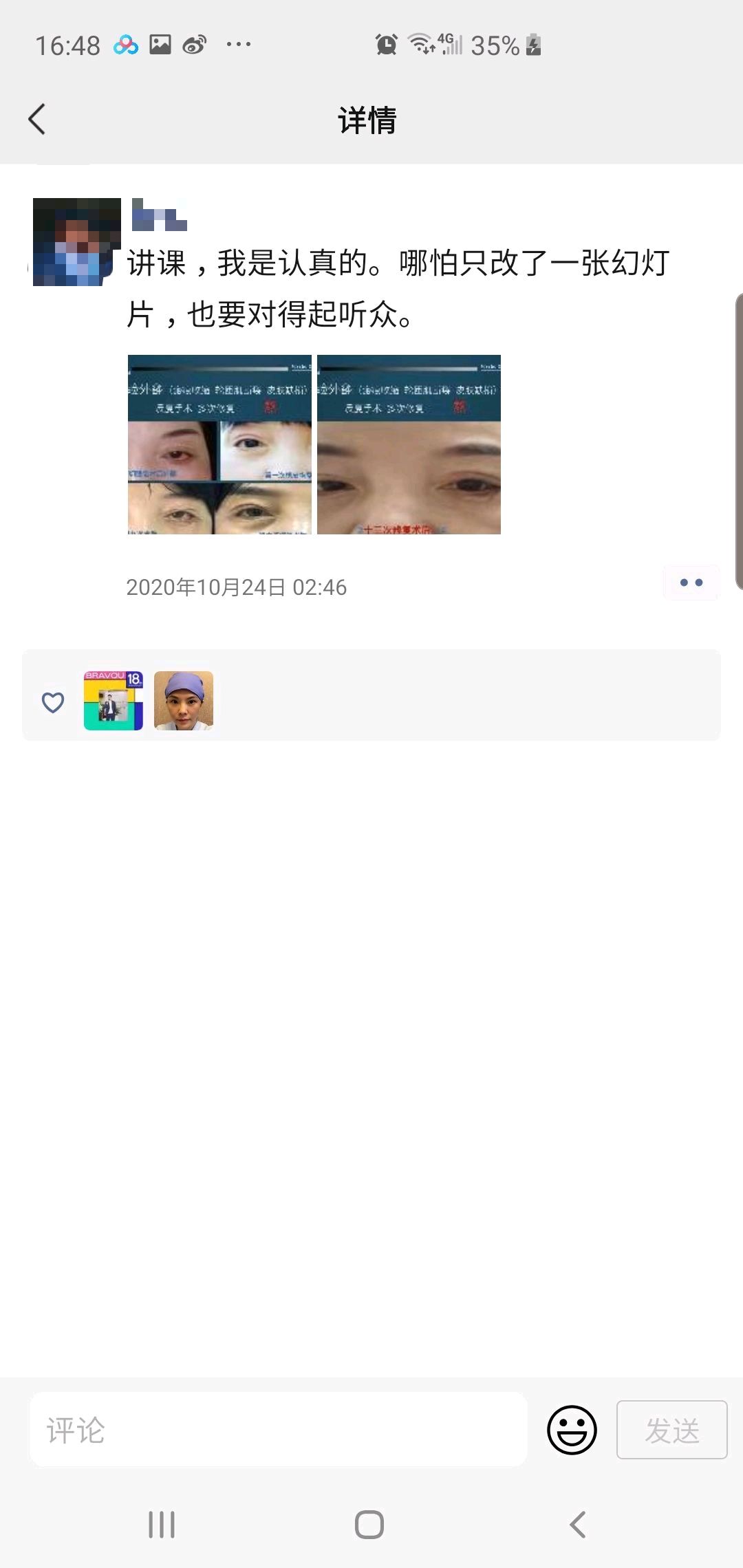
Task: Open recent apps from the navigation bar
Action: tap(162, 1525)
